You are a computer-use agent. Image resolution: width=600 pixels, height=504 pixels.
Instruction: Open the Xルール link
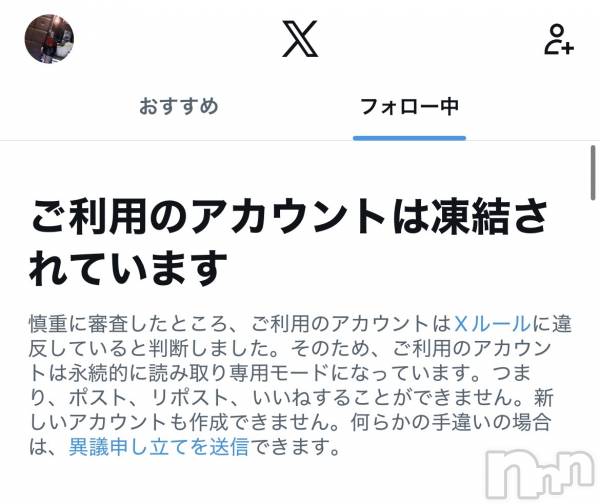492,323
